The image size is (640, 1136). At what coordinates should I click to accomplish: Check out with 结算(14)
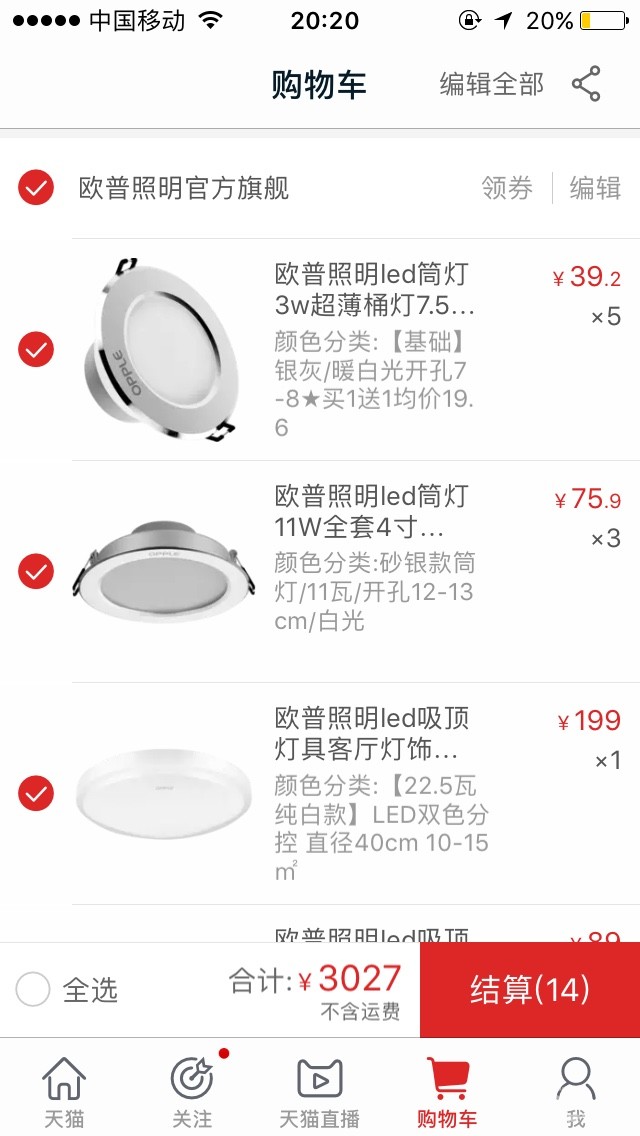[x=530, y=990]
